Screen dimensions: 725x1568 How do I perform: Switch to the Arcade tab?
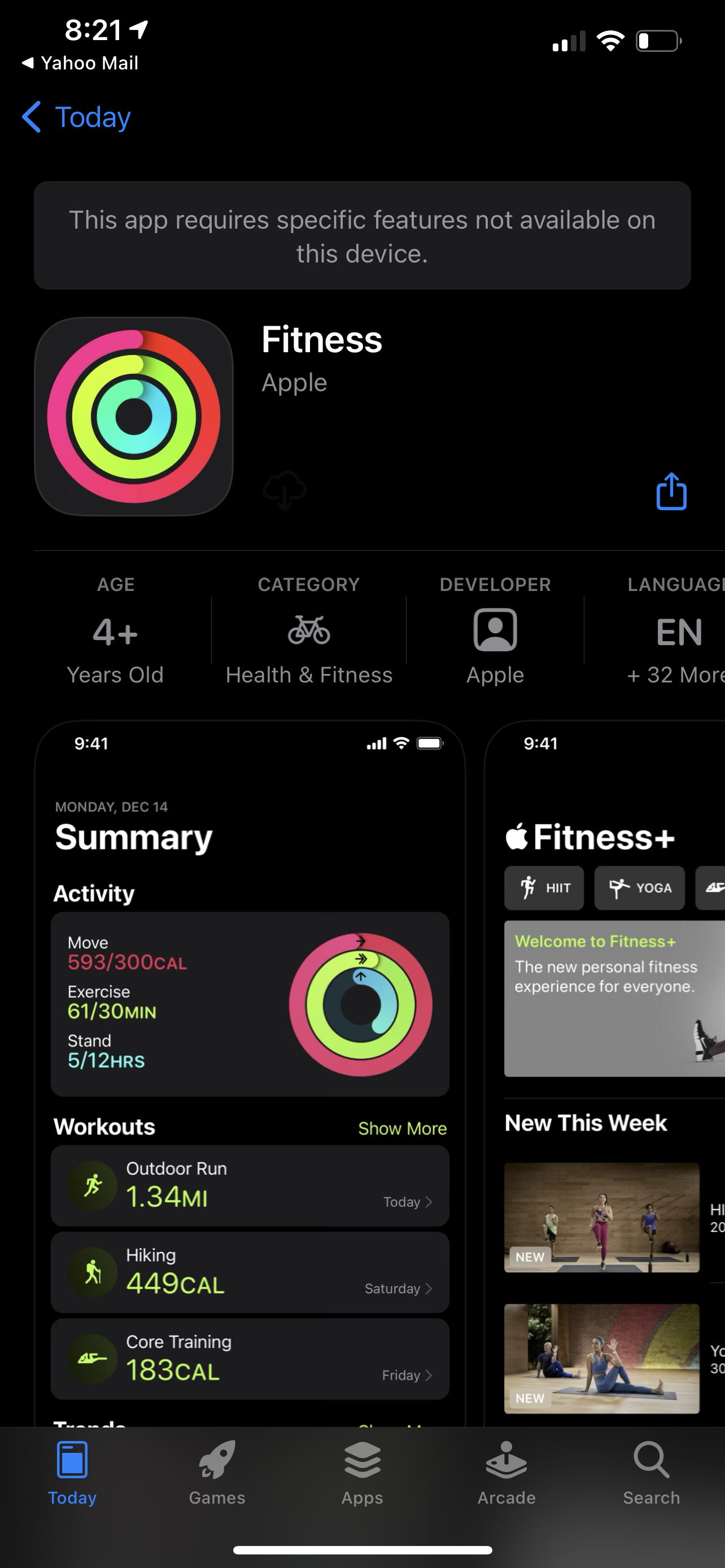pyautogui.click(x=506, y=1473)
